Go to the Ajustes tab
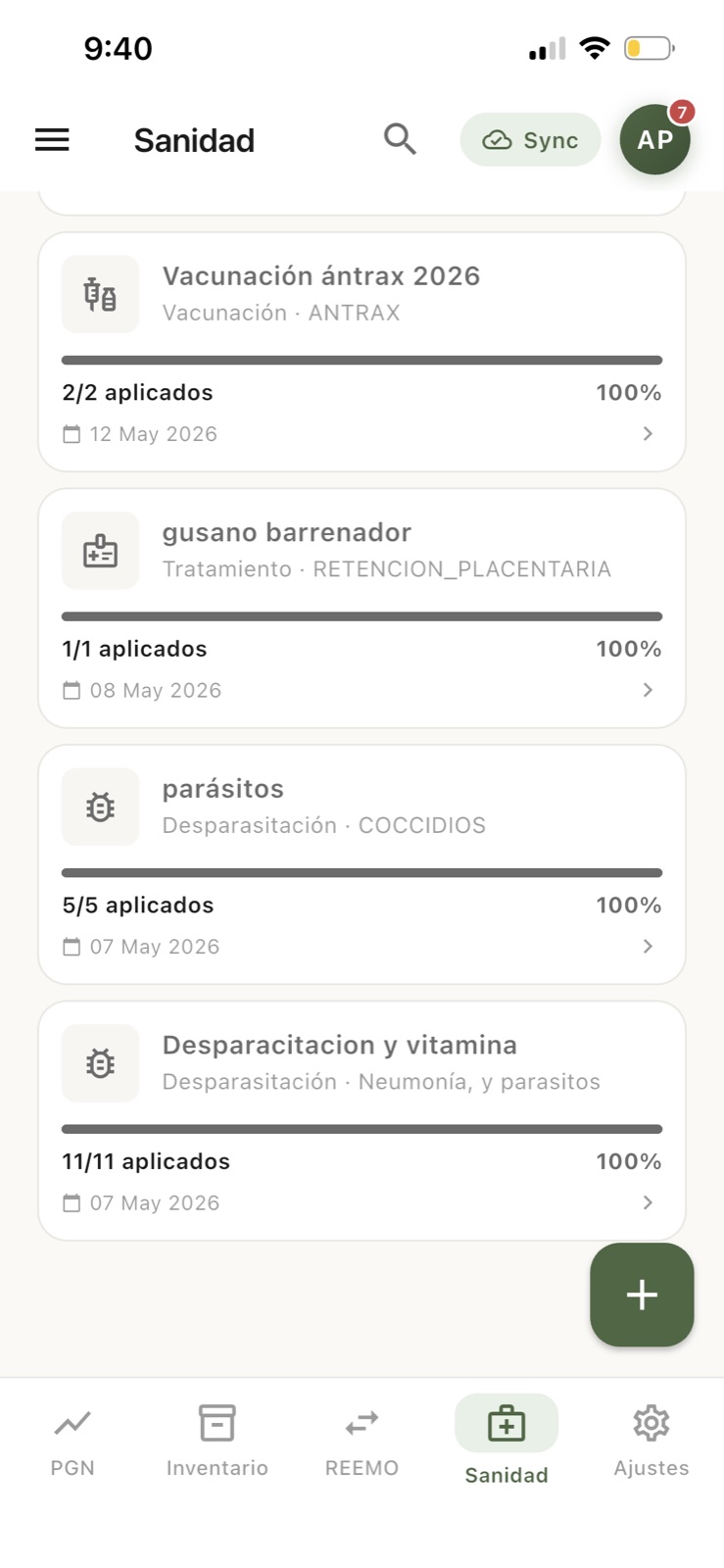The width and height of the screenshot is (724, 1568). click(652, 1443)
